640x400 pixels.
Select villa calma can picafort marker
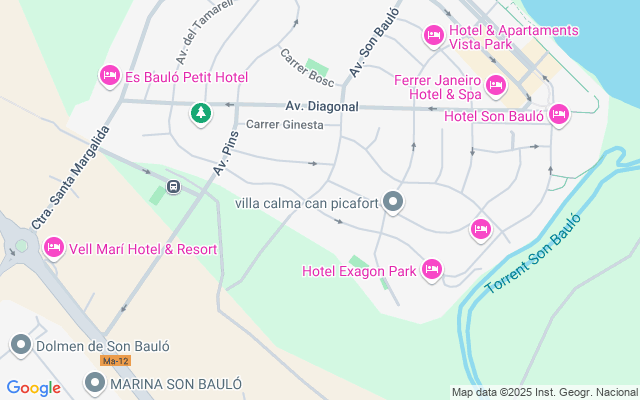pos(393,203)
